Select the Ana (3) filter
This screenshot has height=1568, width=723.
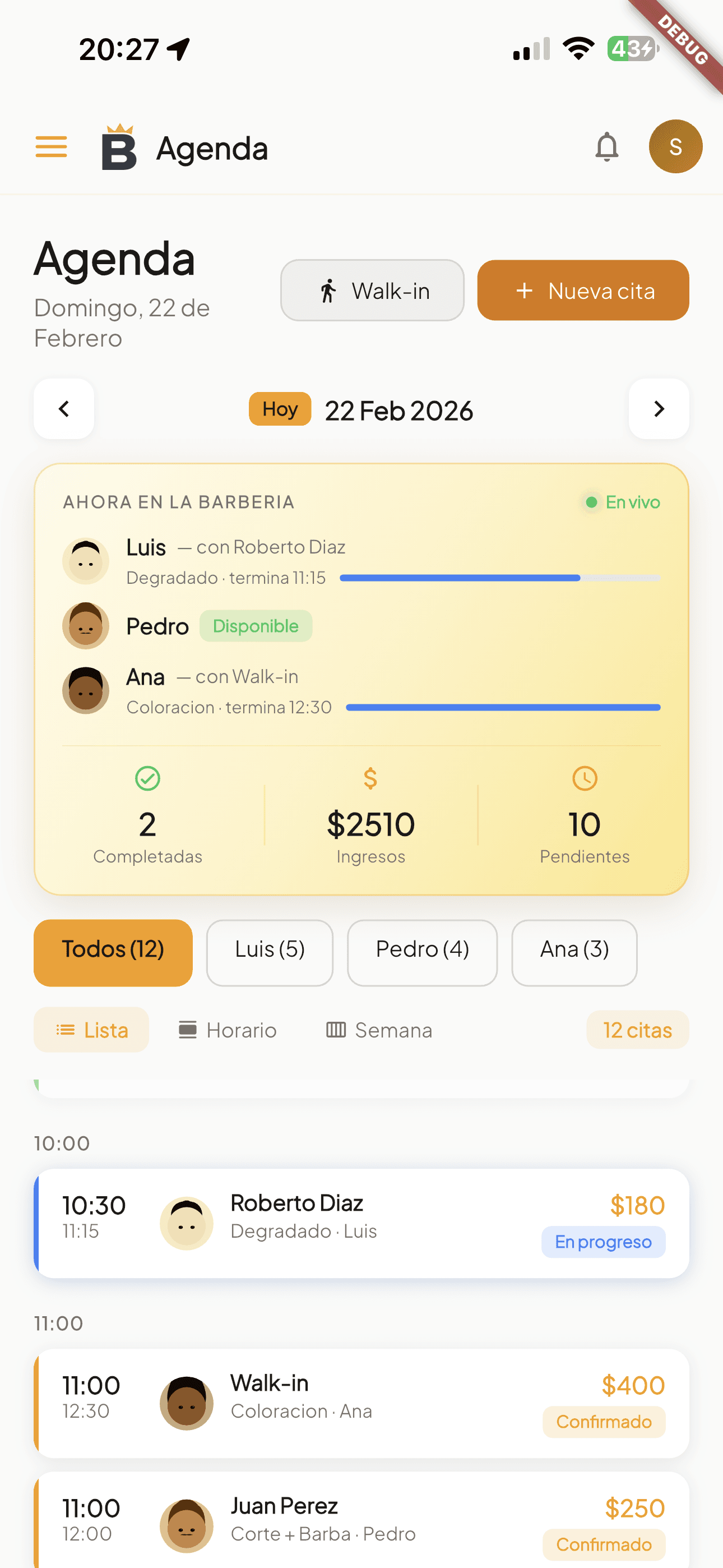click(x=574, y=952)
